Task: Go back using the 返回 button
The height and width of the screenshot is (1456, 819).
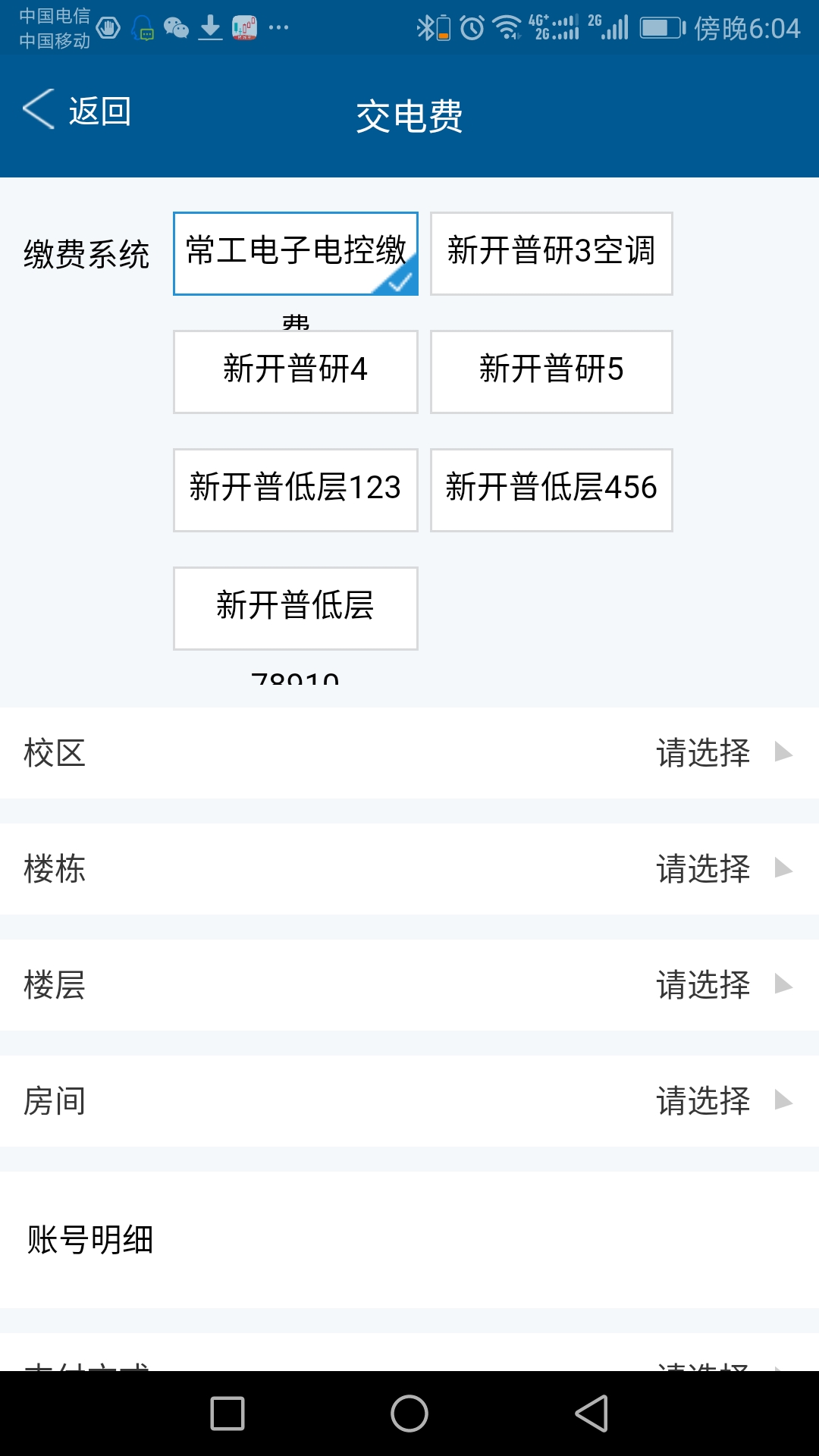Action: pos(77,111)
